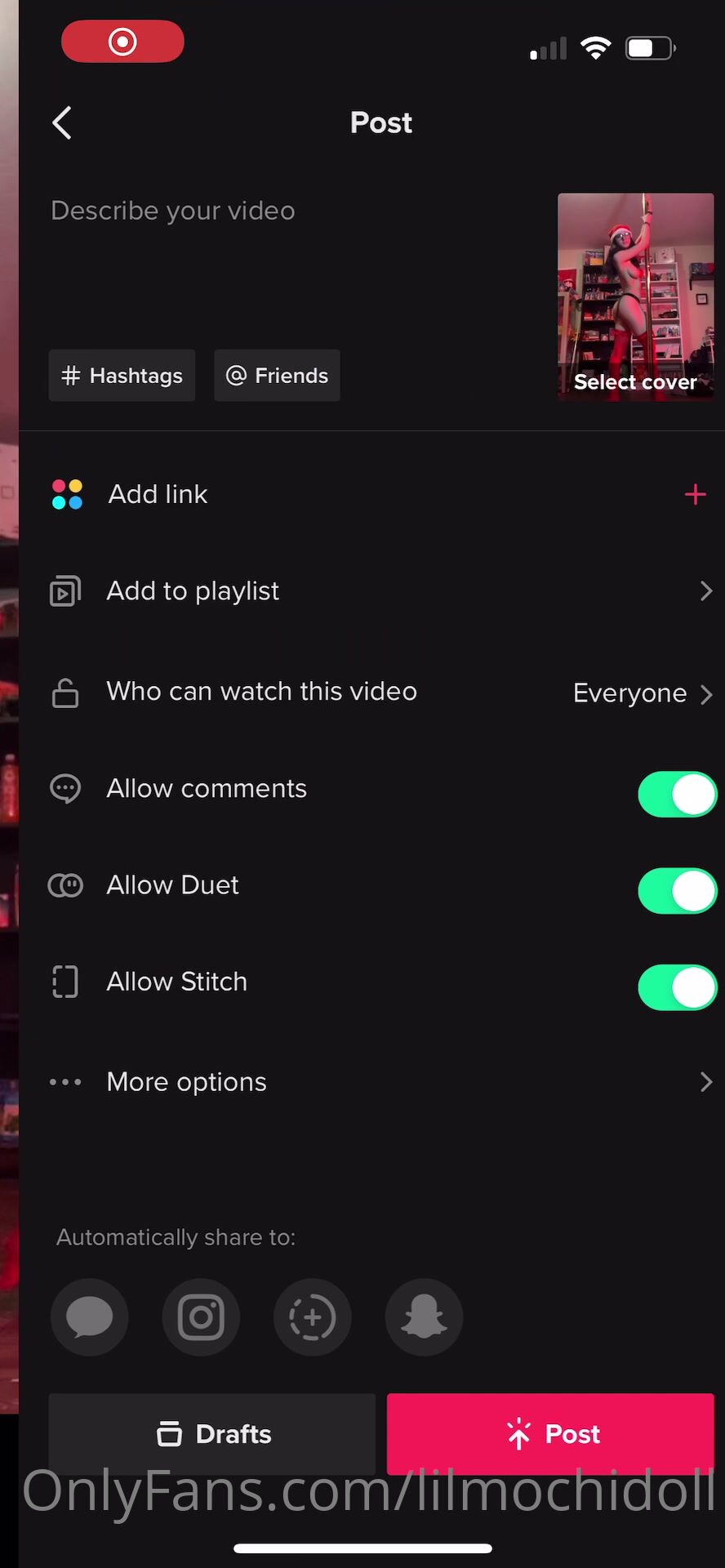This screenshot has height=1568, width=725.
Task: Enable auto-share to Instagram
Action: [201, 1317]
